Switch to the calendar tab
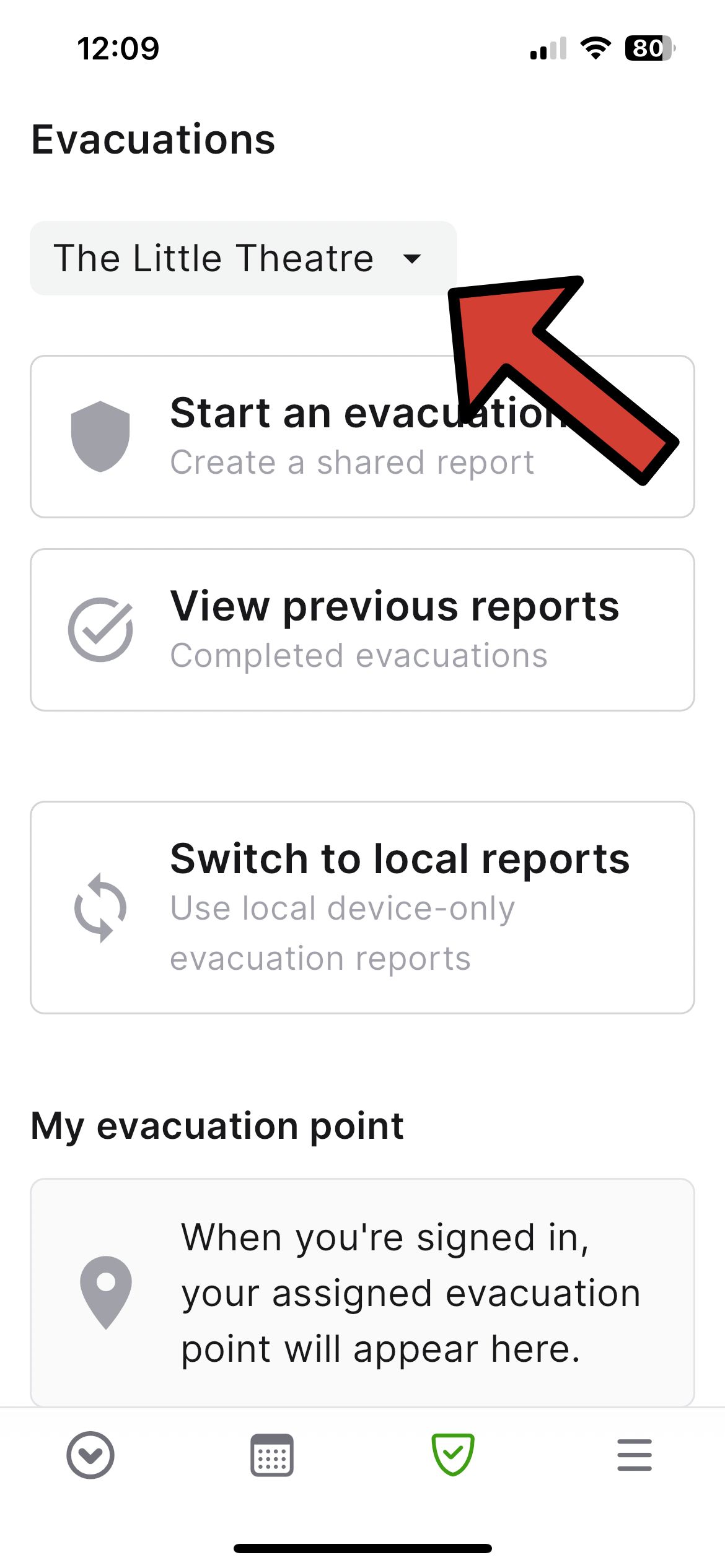This screenshot has height=1568, width=725. coord(271,1455)
